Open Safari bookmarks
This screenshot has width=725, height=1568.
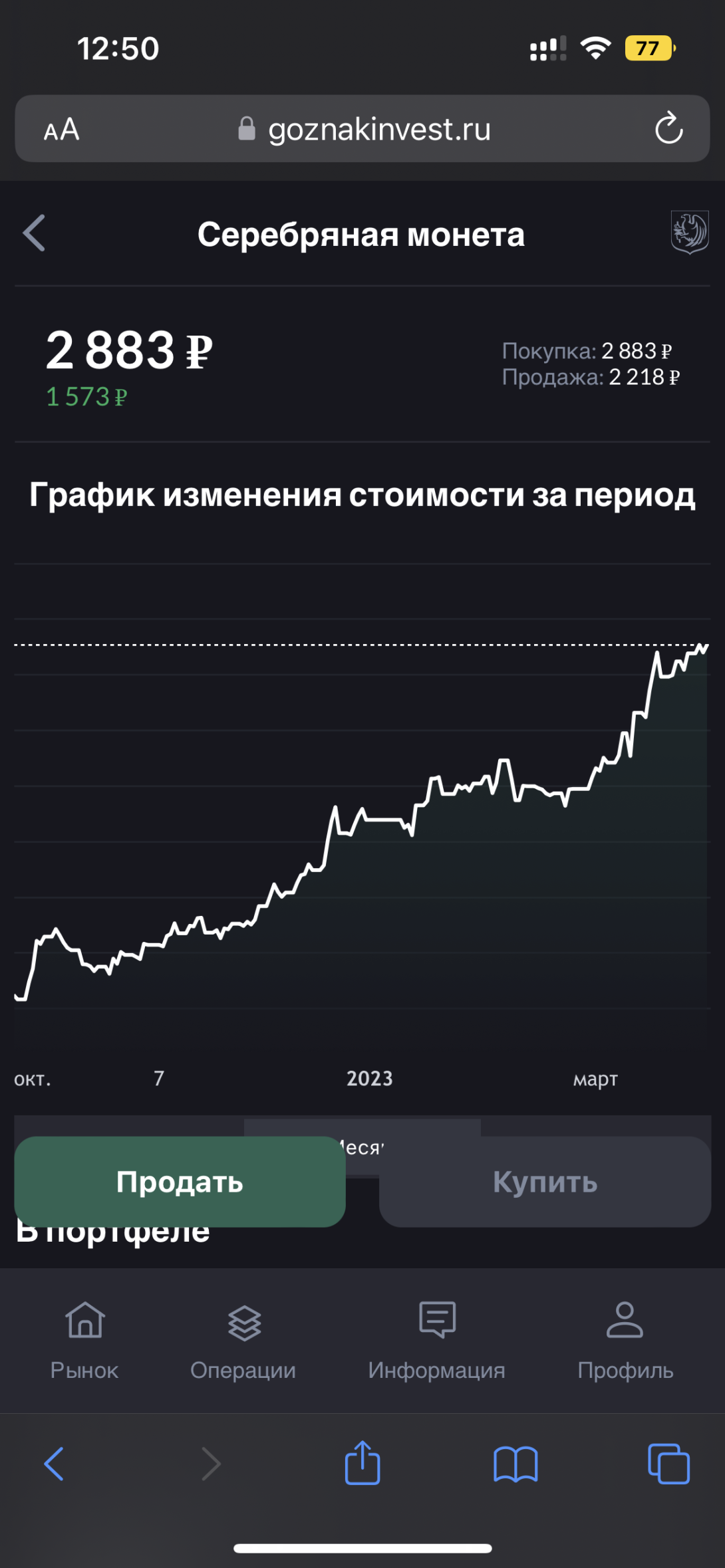(515, 1464)
